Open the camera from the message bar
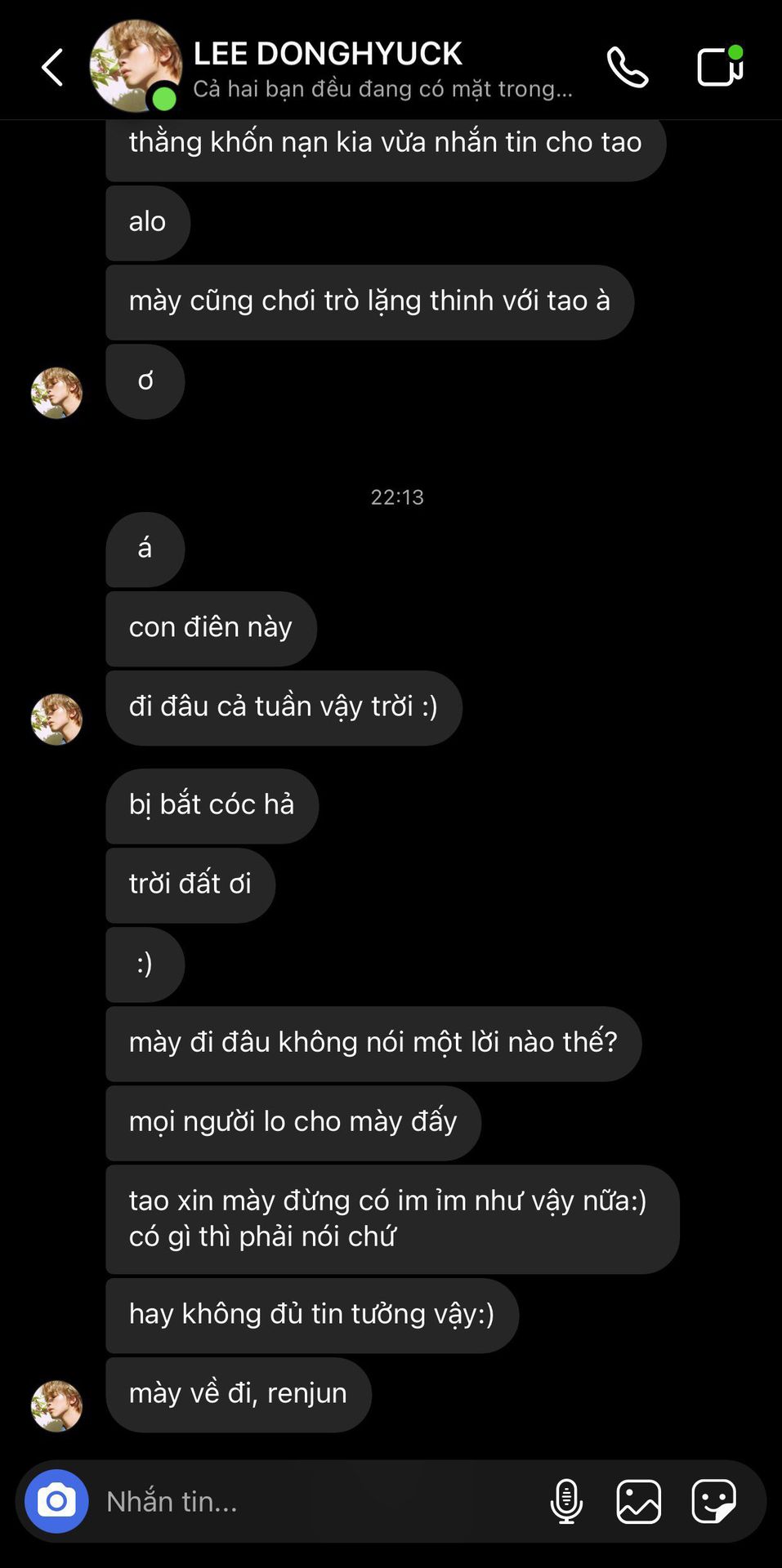The width and height of the screenshot is (782, 1568). pyautogui.click(x=56, y=1501)
